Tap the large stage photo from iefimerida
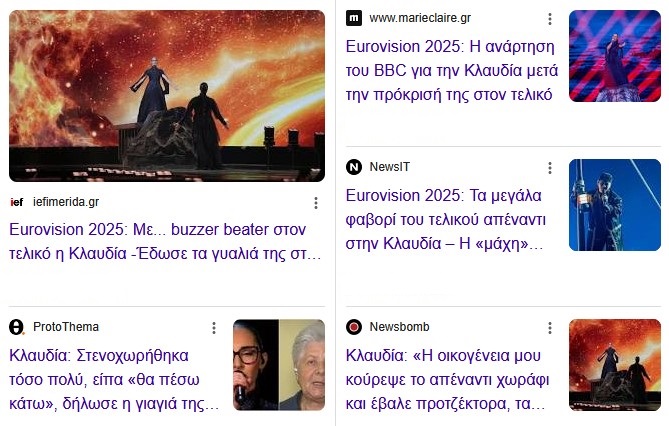Image resolution: width=669 pixels, height=426 pixels. click(167, 96)
